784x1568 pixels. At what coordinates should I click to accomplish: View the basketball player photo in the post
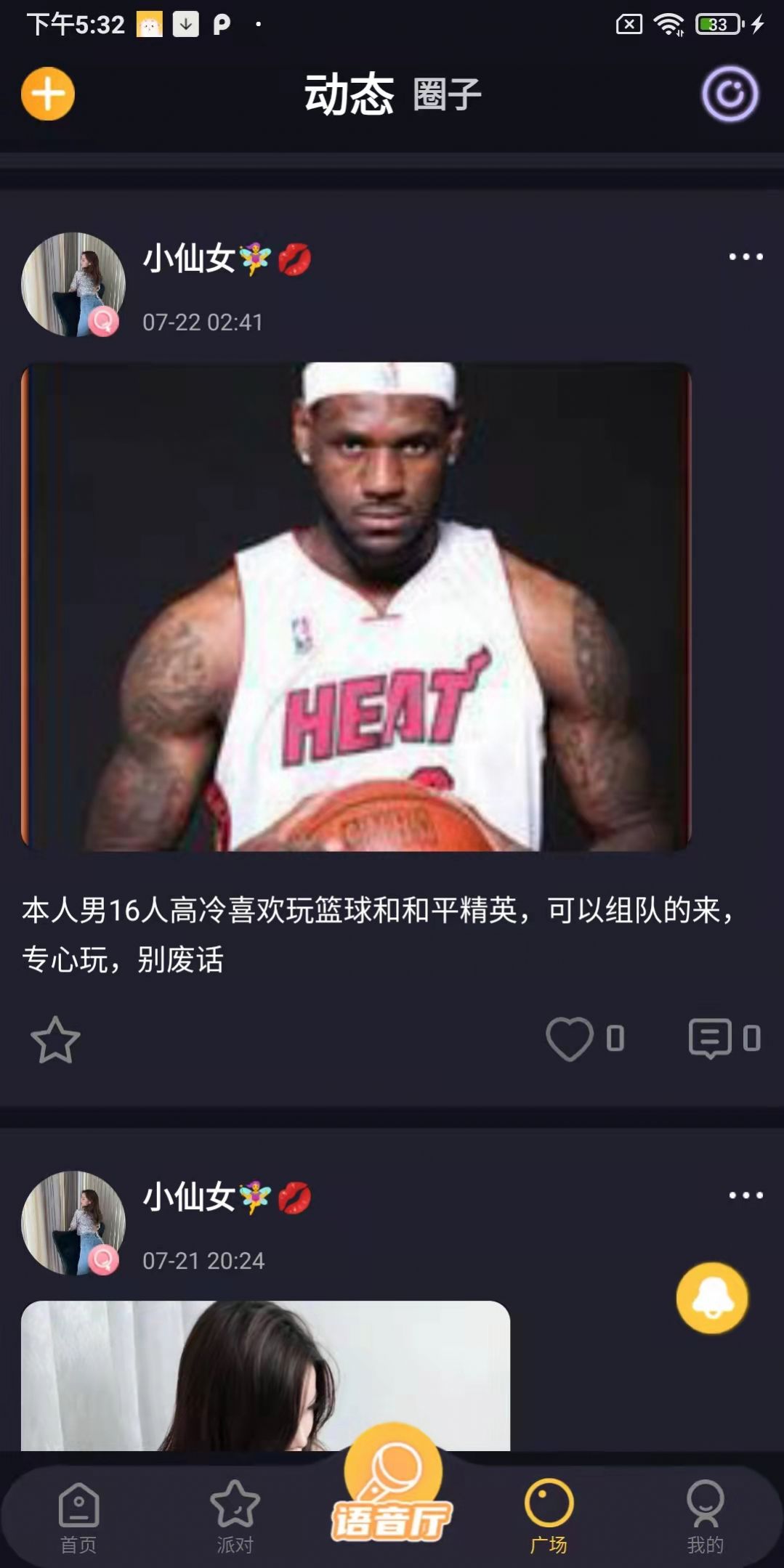356,606
